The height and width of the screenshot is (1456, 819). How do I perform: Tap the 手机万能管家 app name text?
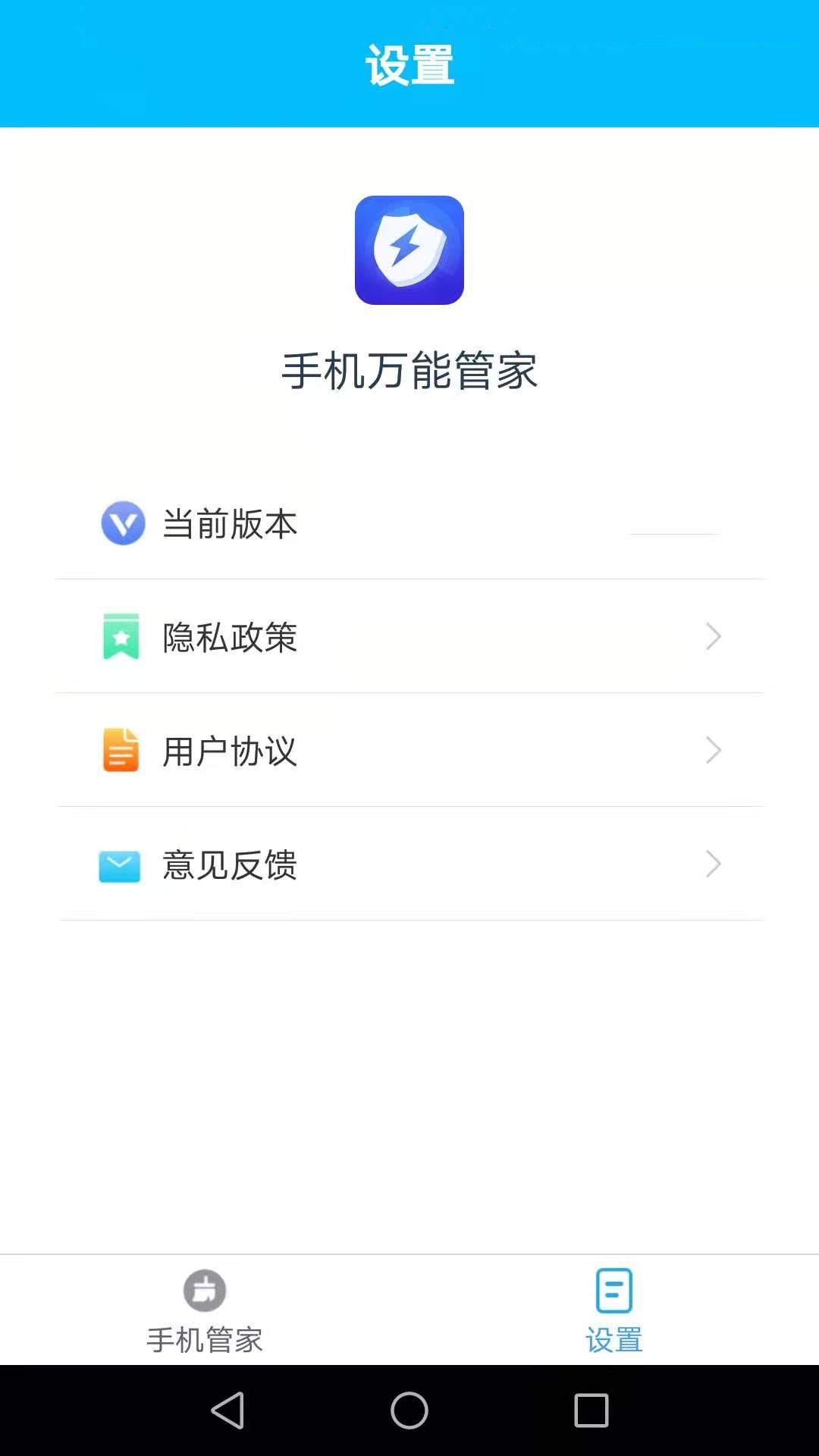(409, 370)
